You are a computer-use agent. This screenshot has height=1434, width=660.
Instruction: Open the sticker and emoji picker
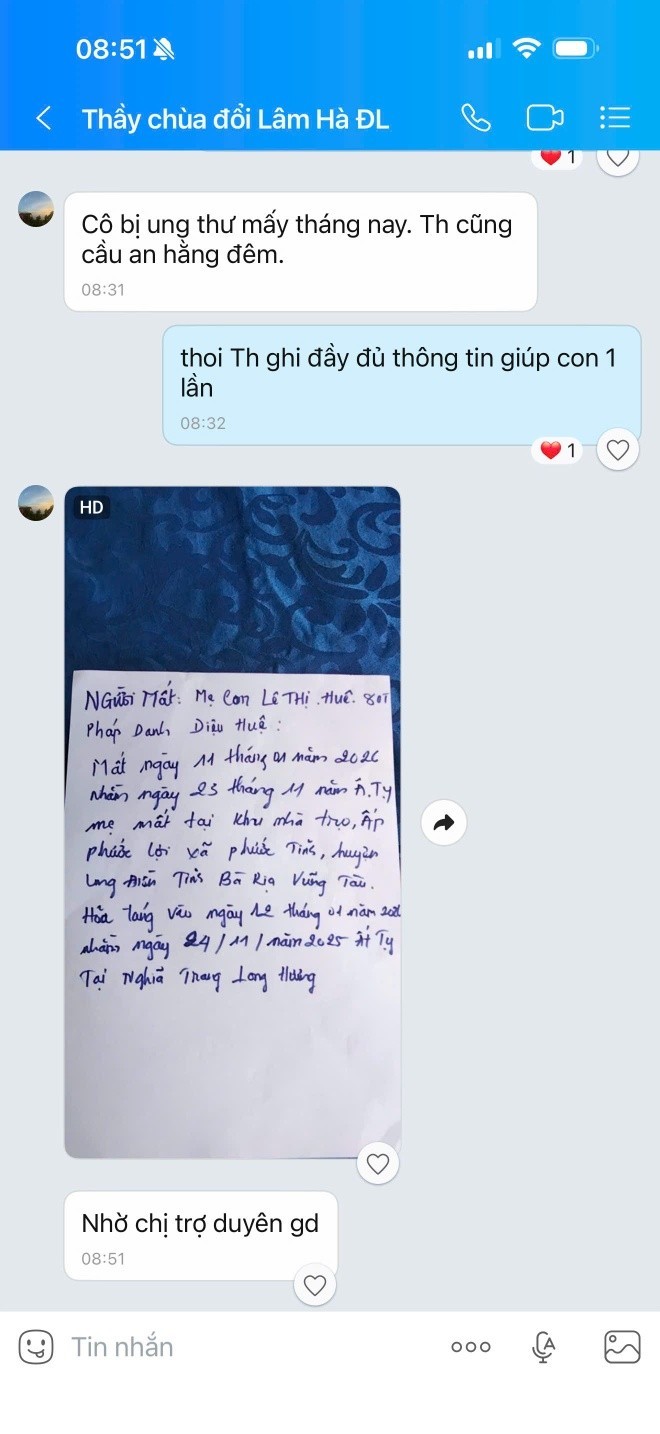pos(36,1346)
